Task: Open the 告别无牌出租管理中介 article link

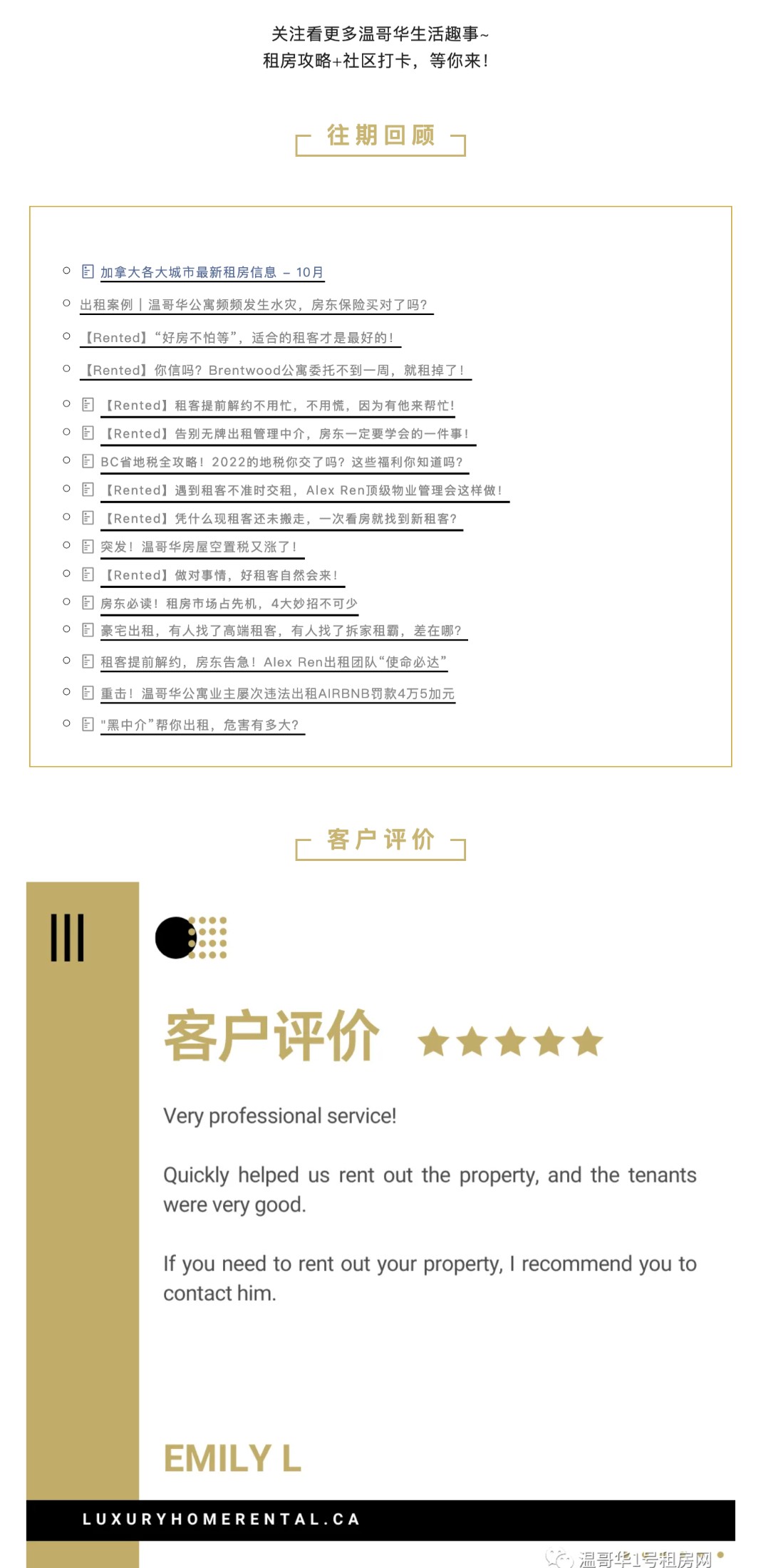Action: (286, 434)
